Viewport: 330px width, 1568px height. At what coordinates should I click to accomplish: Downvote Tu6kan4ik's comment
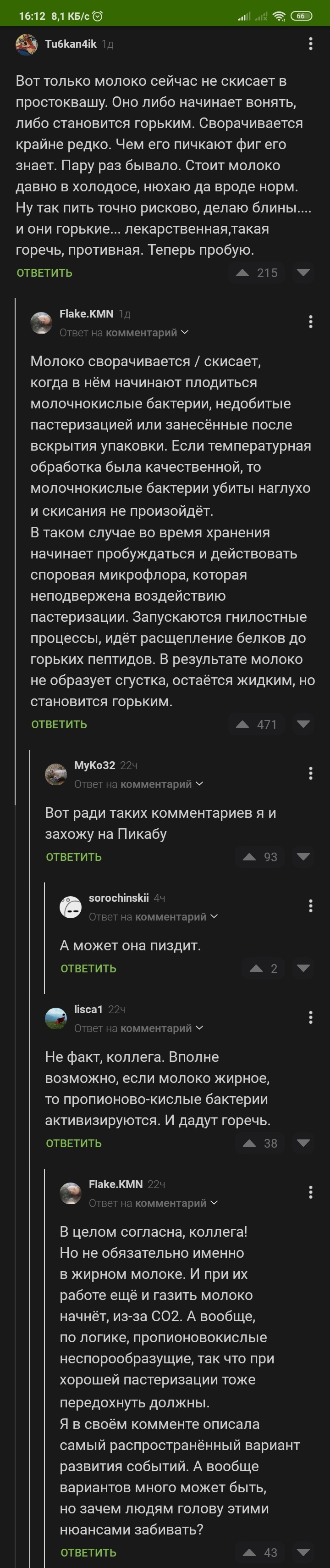[x=302, y=273]
